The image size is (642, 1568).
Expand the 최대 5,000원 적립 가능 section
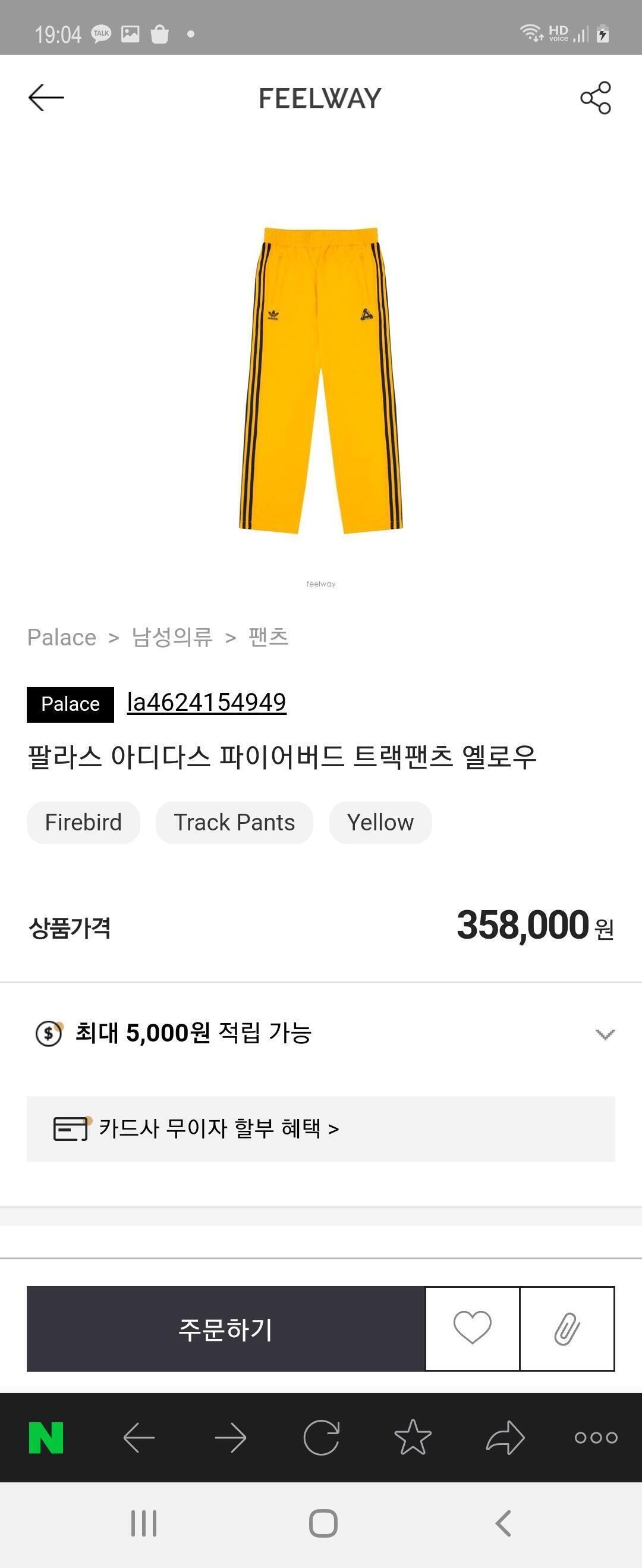[x=605, y=1034]
